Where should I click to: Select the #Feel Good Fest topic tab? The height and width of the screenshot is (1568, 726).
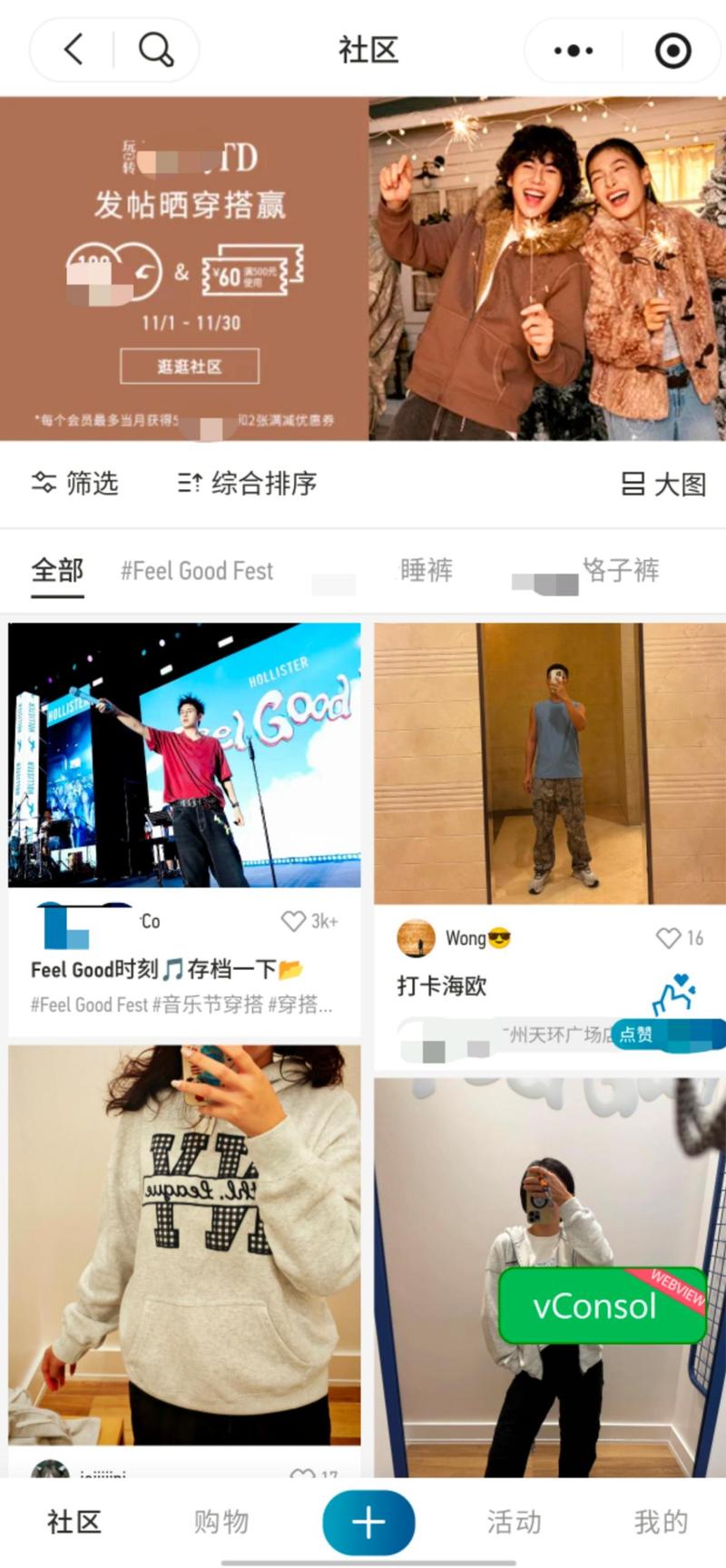tap(197, 571)
